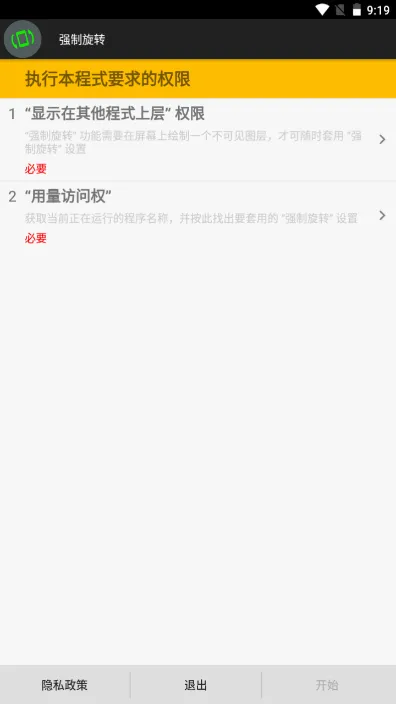Tap 退出 to exit the app

(x=196, y=685)
